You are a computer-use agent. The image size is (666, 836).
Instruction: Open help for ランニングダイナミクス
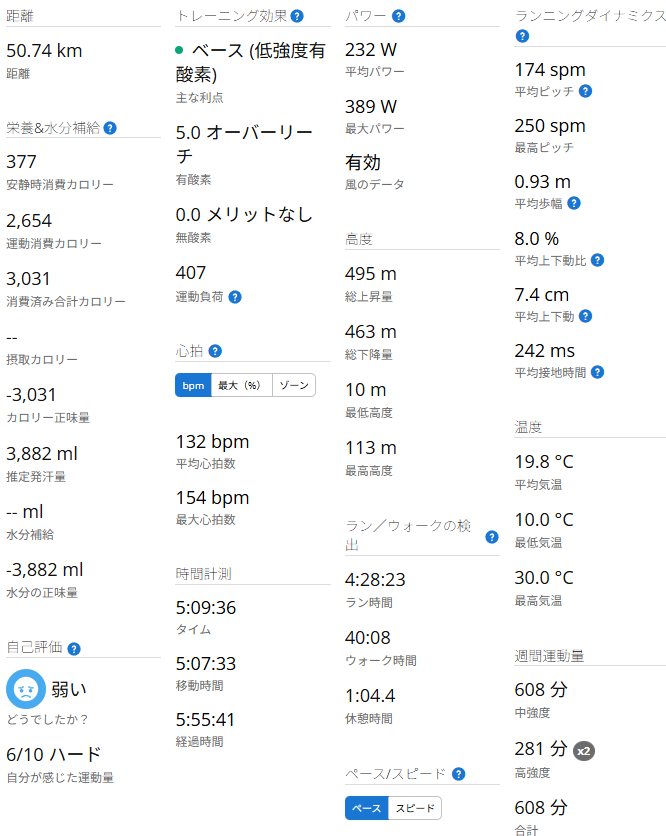522,36
